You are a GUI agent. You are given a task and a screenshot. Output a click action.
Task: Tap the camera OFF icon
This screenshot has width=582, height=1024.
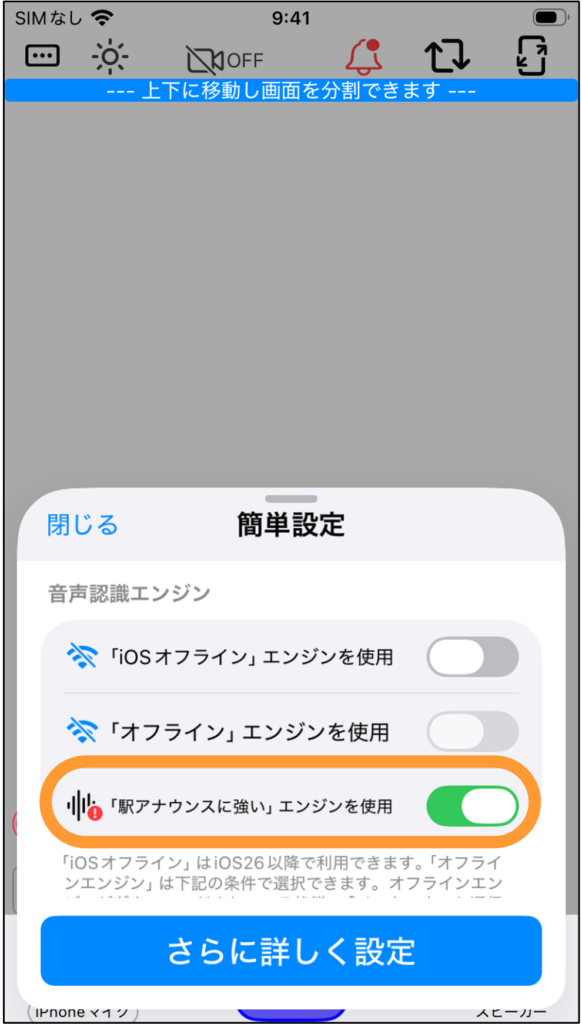coord(224,59)
